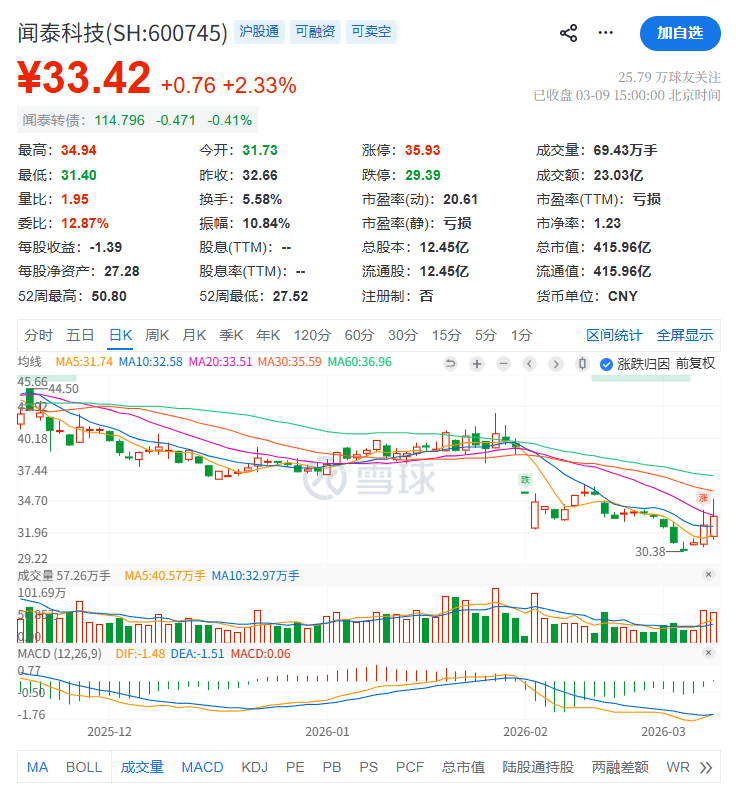Switch to the 周K weekly tab
741x791 pixels.
pyautogui.click(x=156, y=336)
